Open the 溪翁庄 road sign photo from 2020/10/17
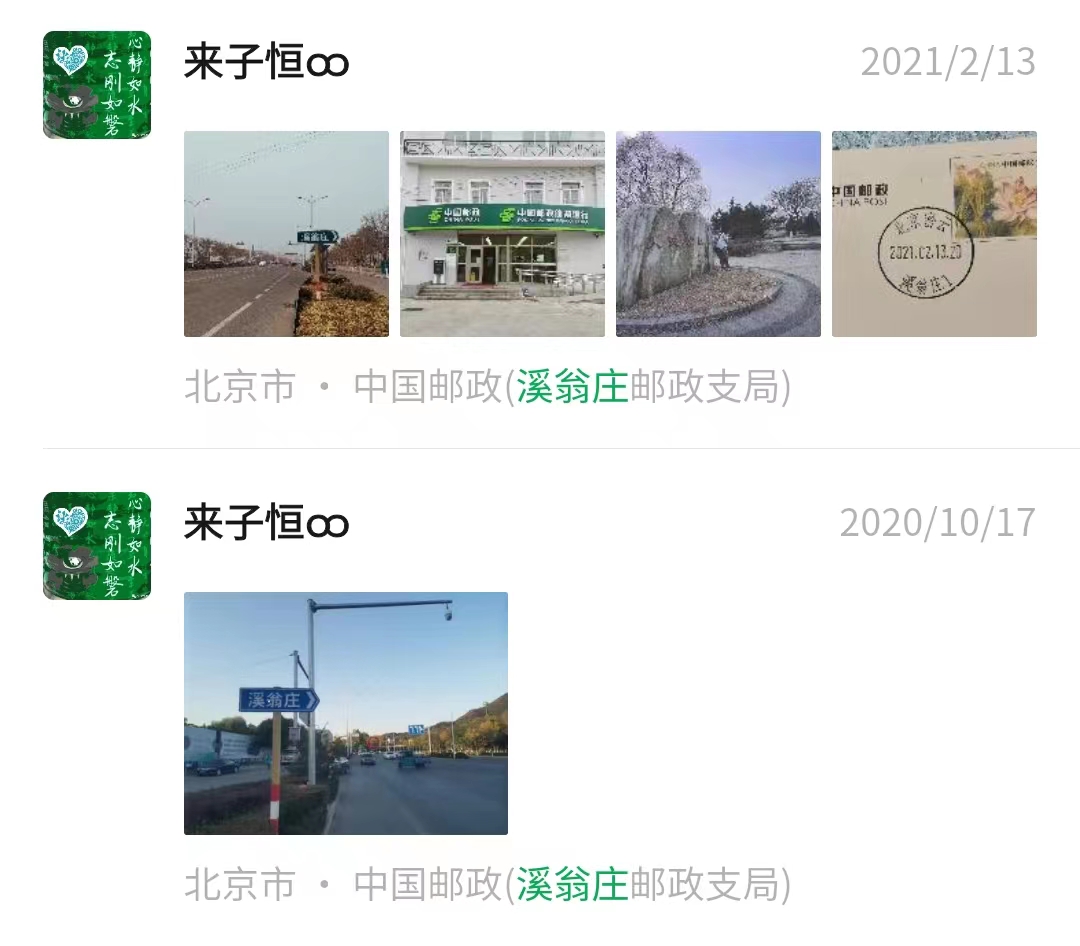 345,713
